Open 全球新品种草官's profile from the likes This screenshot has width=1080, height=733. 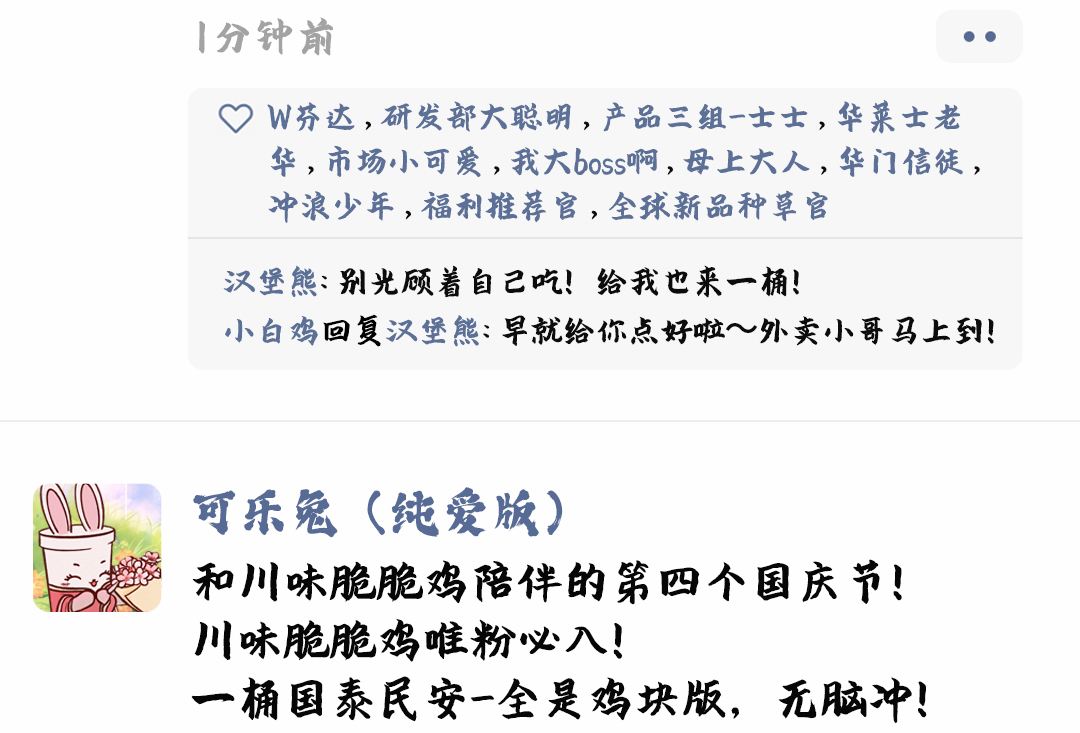pyautogui.click(x=719, y=207)
